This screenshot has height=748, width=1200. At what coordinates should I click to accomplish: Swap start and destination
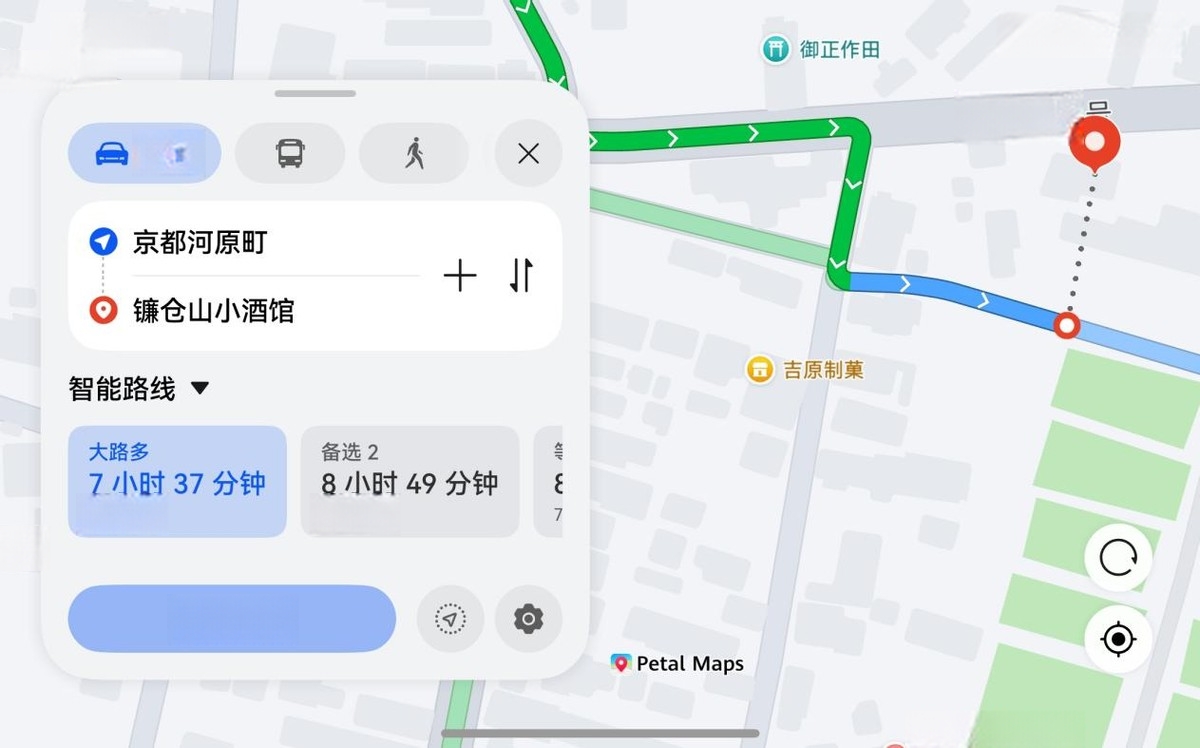[x=521, y=275]
